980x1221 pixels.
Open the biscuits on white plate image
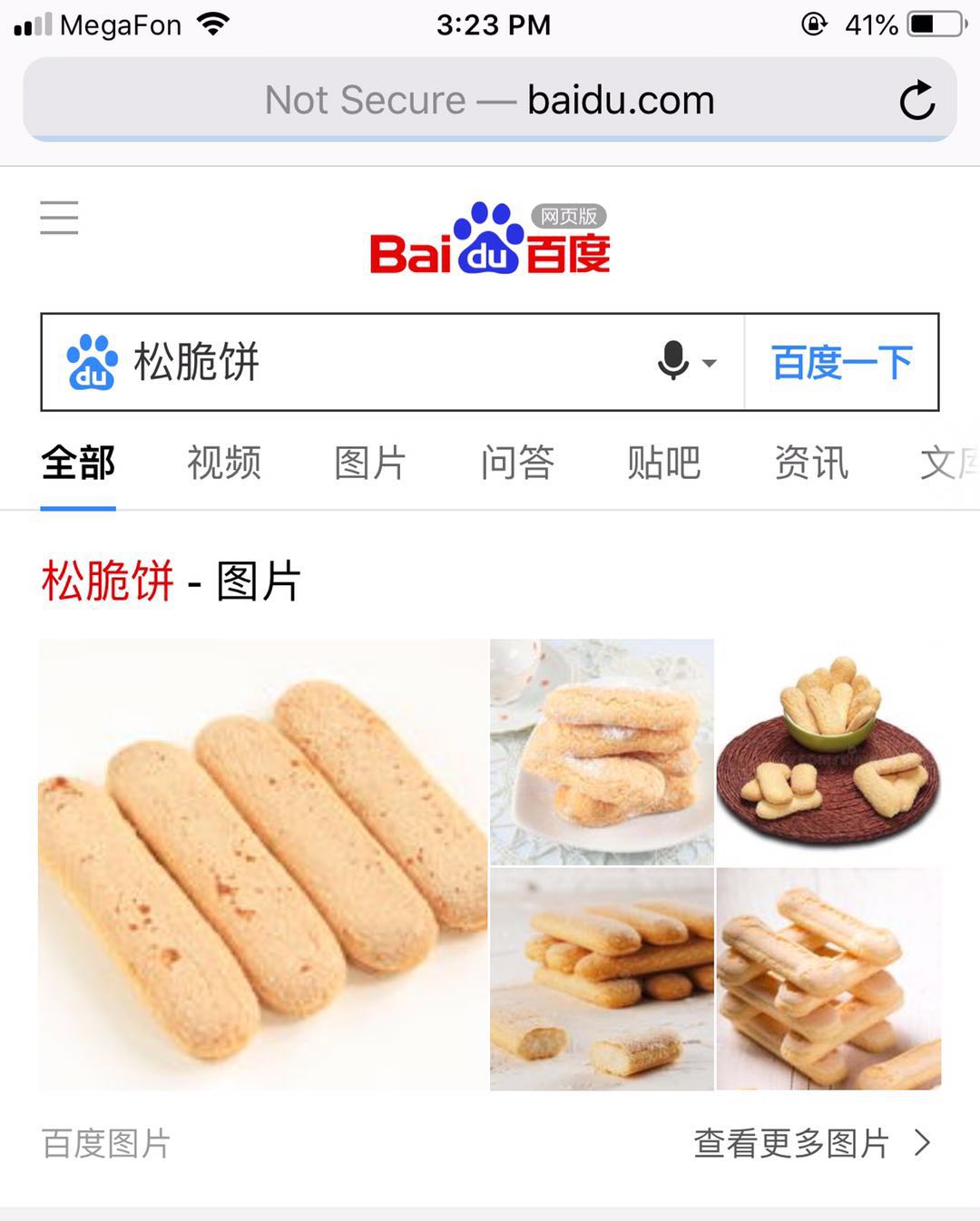tap(602, 751)
